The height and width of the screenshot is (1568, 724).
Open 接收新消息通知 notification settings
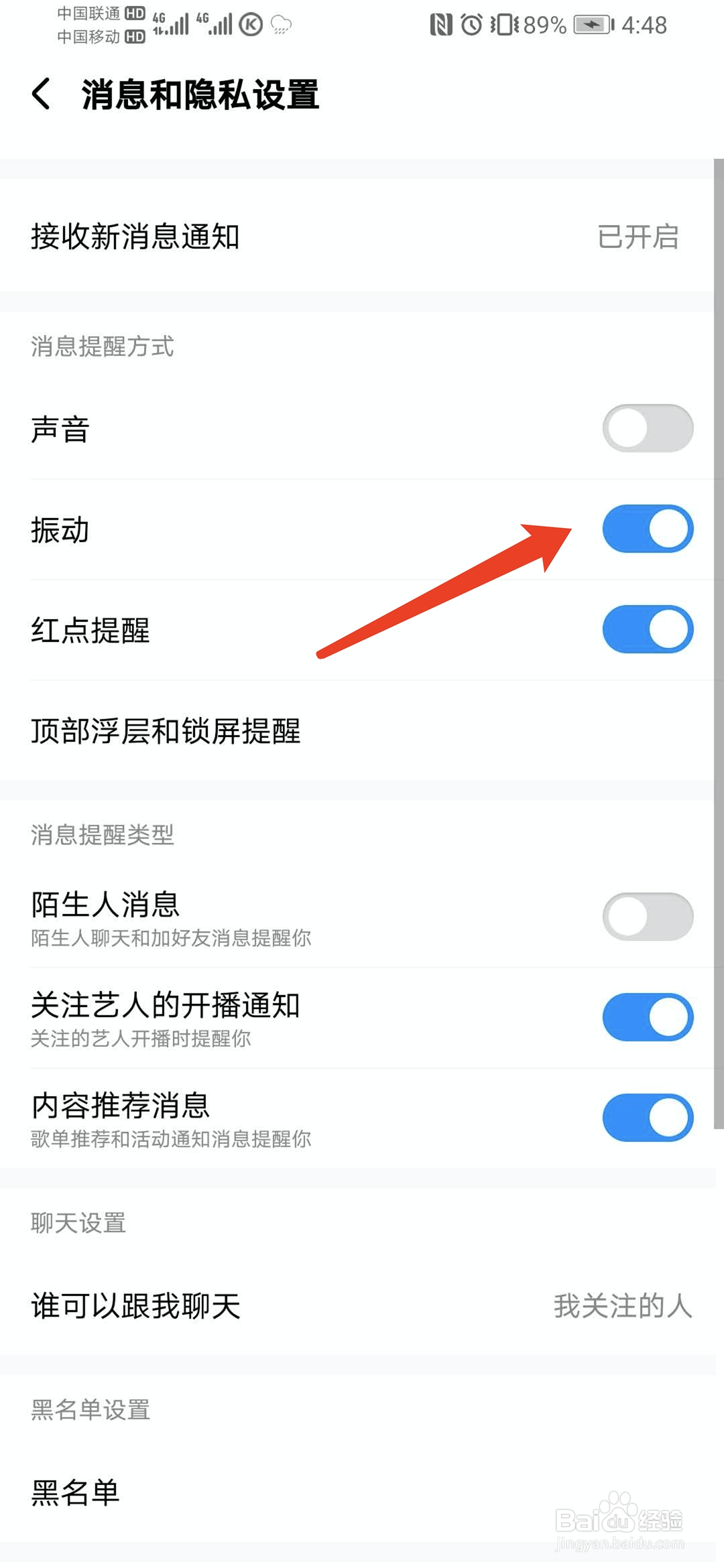362,236
